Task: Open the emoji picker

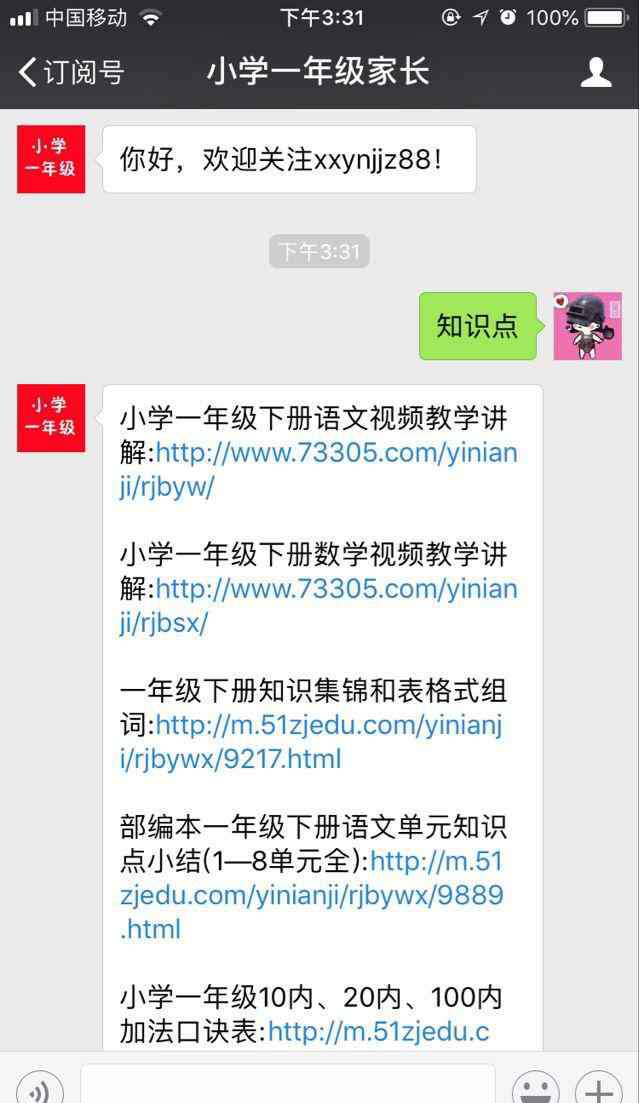Action: tap(536, 1090)
